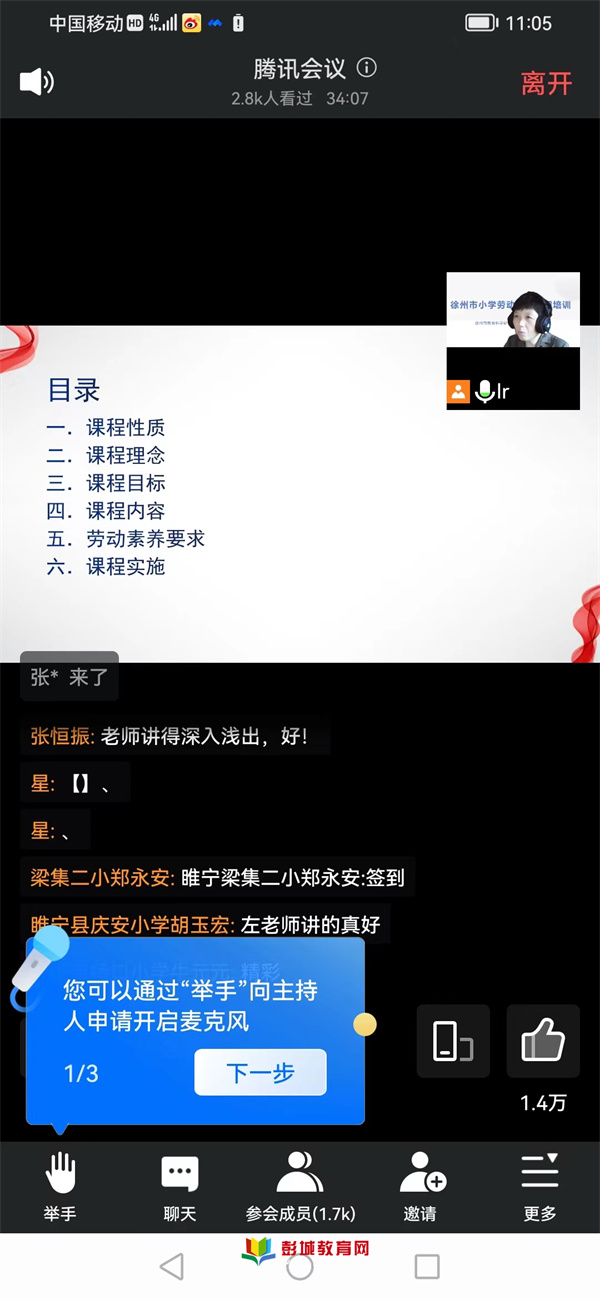Raise hand with 举手

[60, 1187]
